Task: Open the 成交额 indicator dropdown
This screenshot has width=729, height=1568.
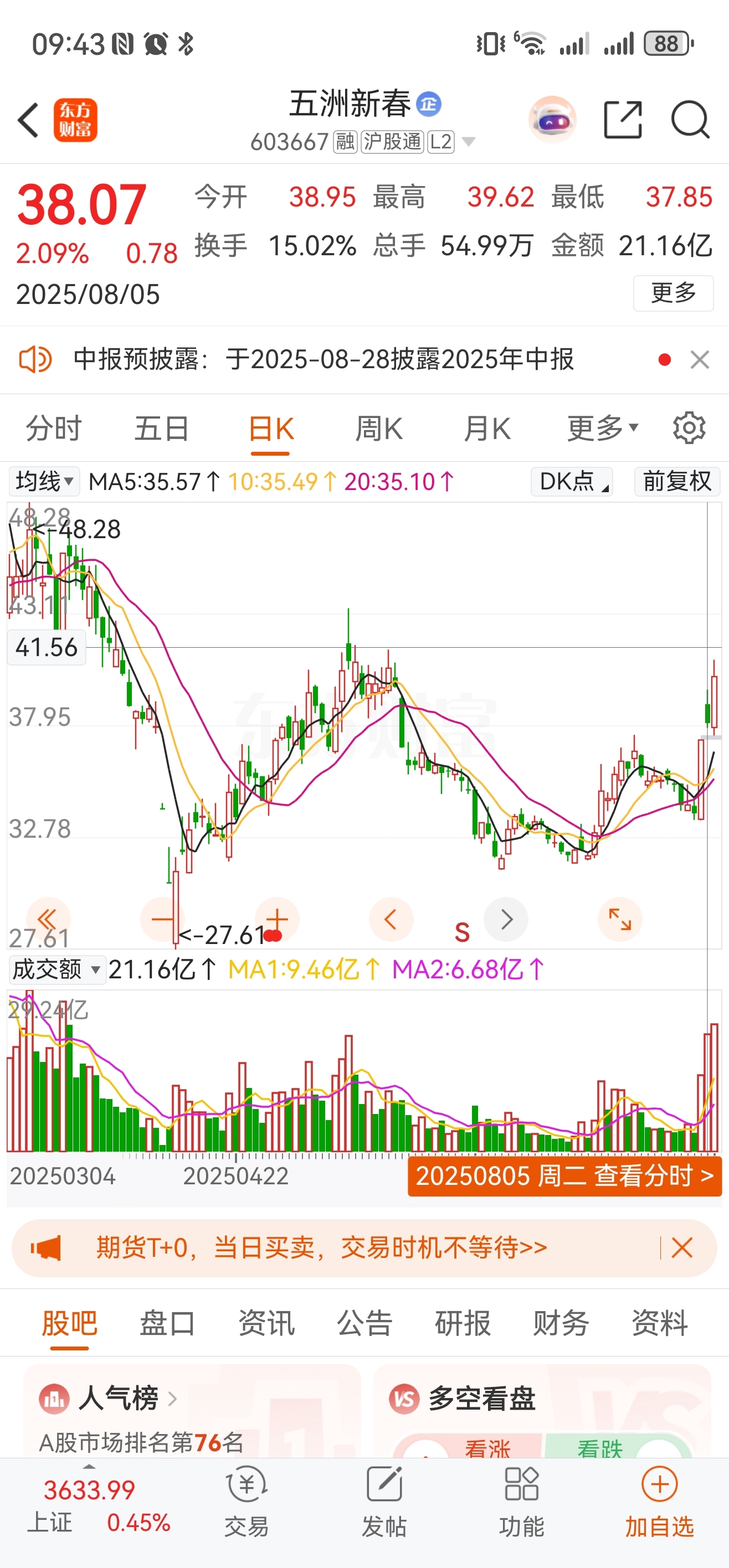Action: 56,969
